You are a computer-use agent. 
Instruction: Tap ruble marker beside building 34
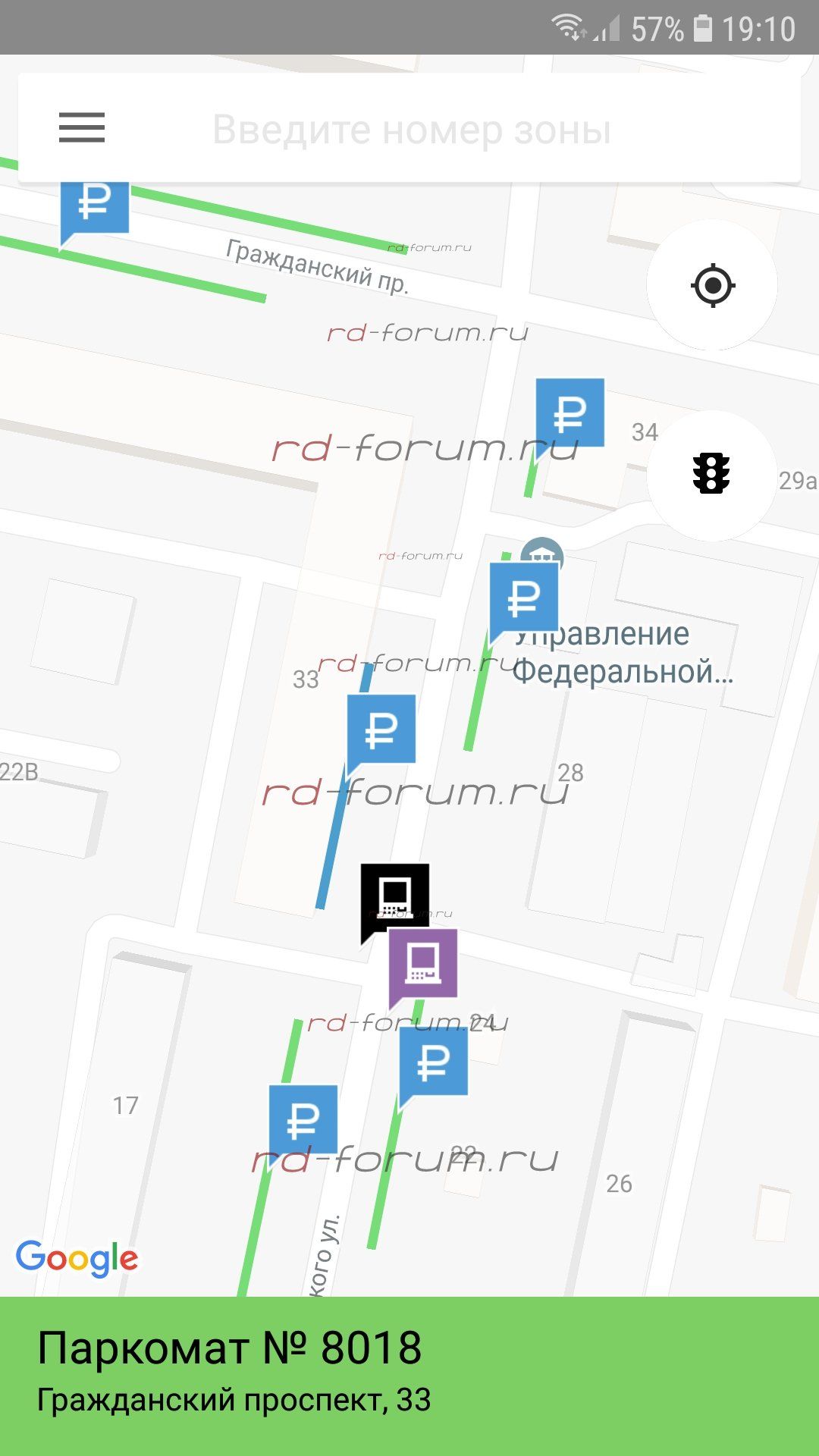[x=570, y=413]
